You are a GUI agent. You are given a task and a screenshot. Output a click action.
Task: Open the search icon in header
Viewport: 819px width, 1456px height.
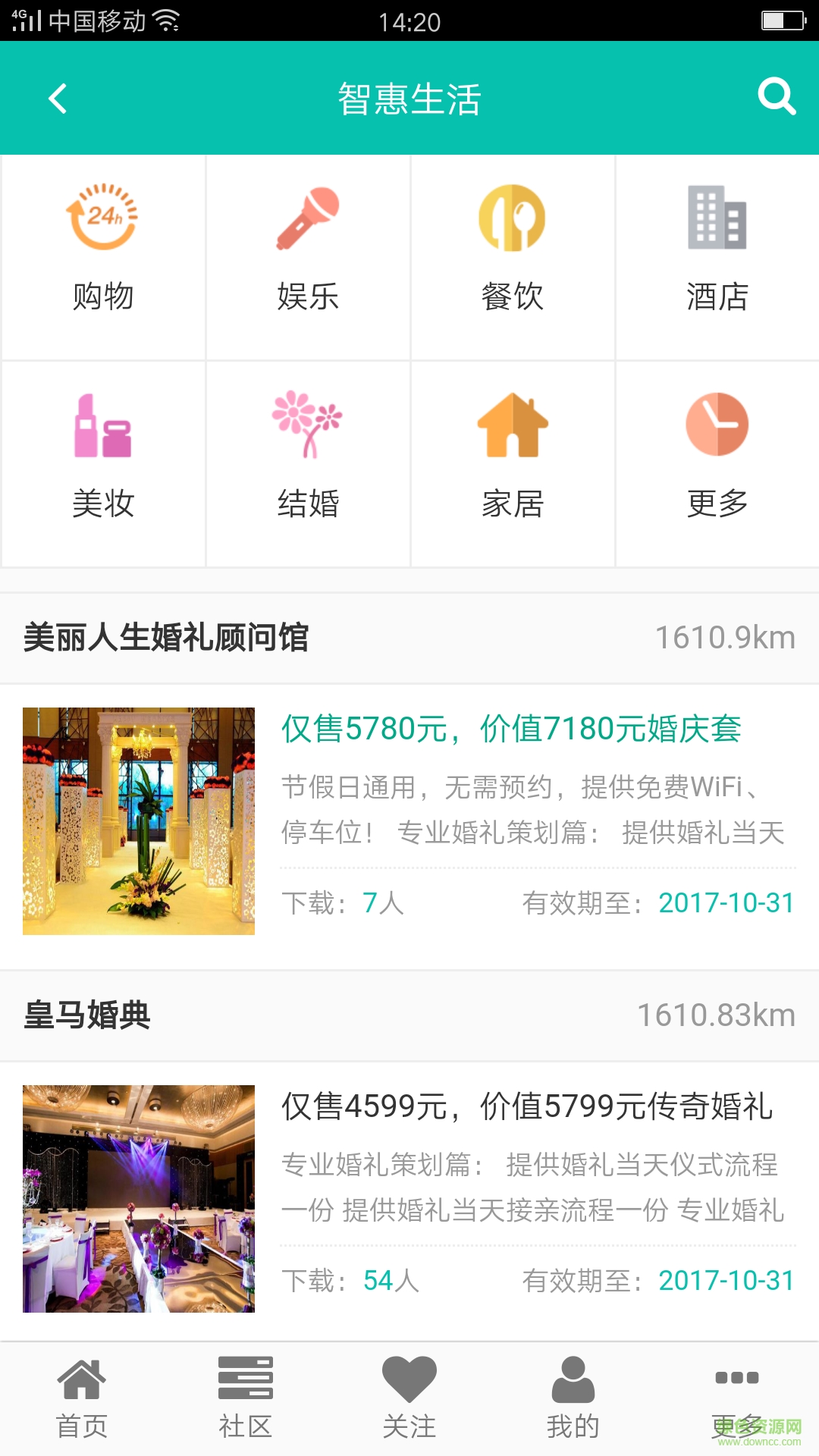point(777,97)
